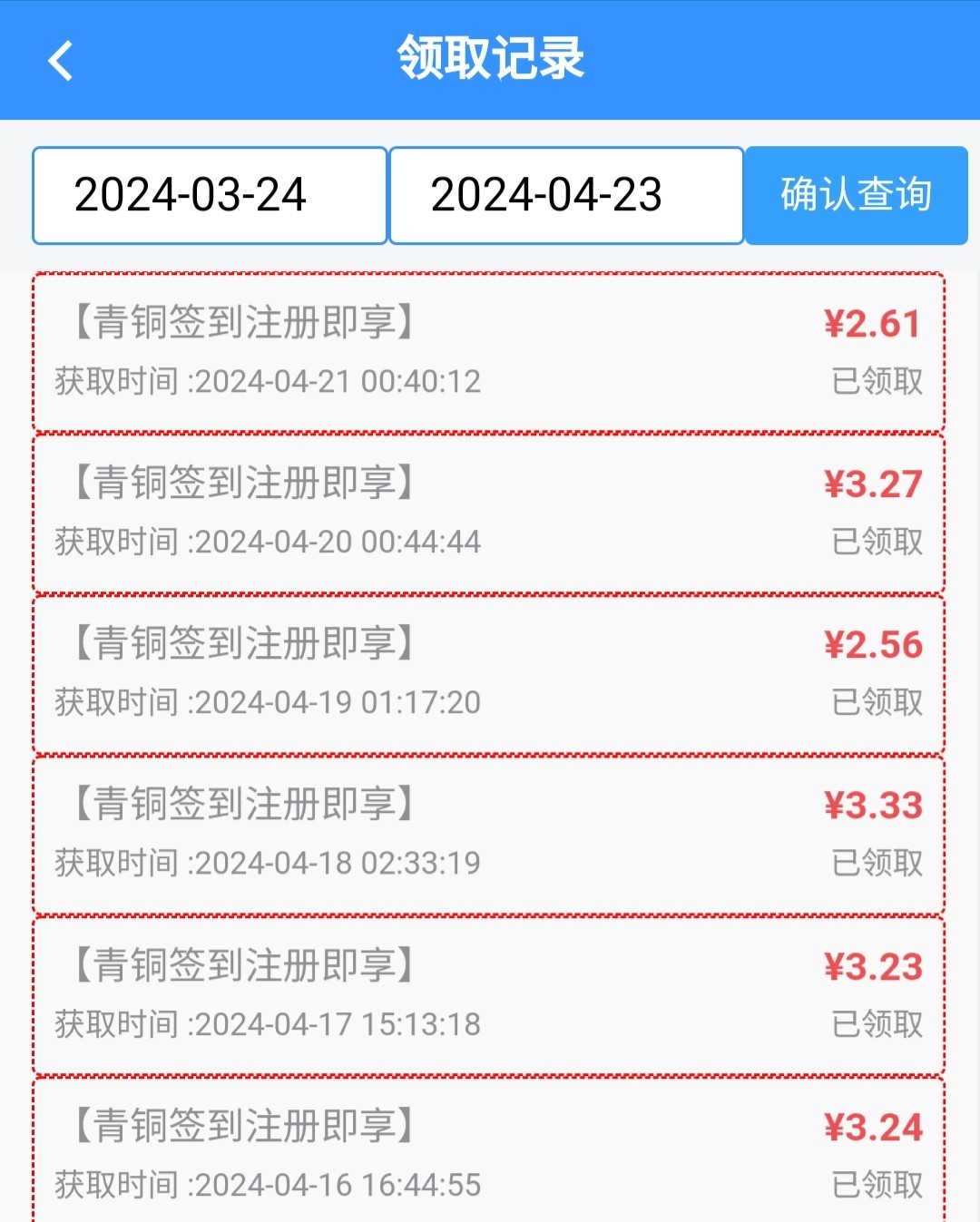Change the start date 2024-03-24
The width and height of the screenshot is (980, 1222).
[x=210, y=195]
